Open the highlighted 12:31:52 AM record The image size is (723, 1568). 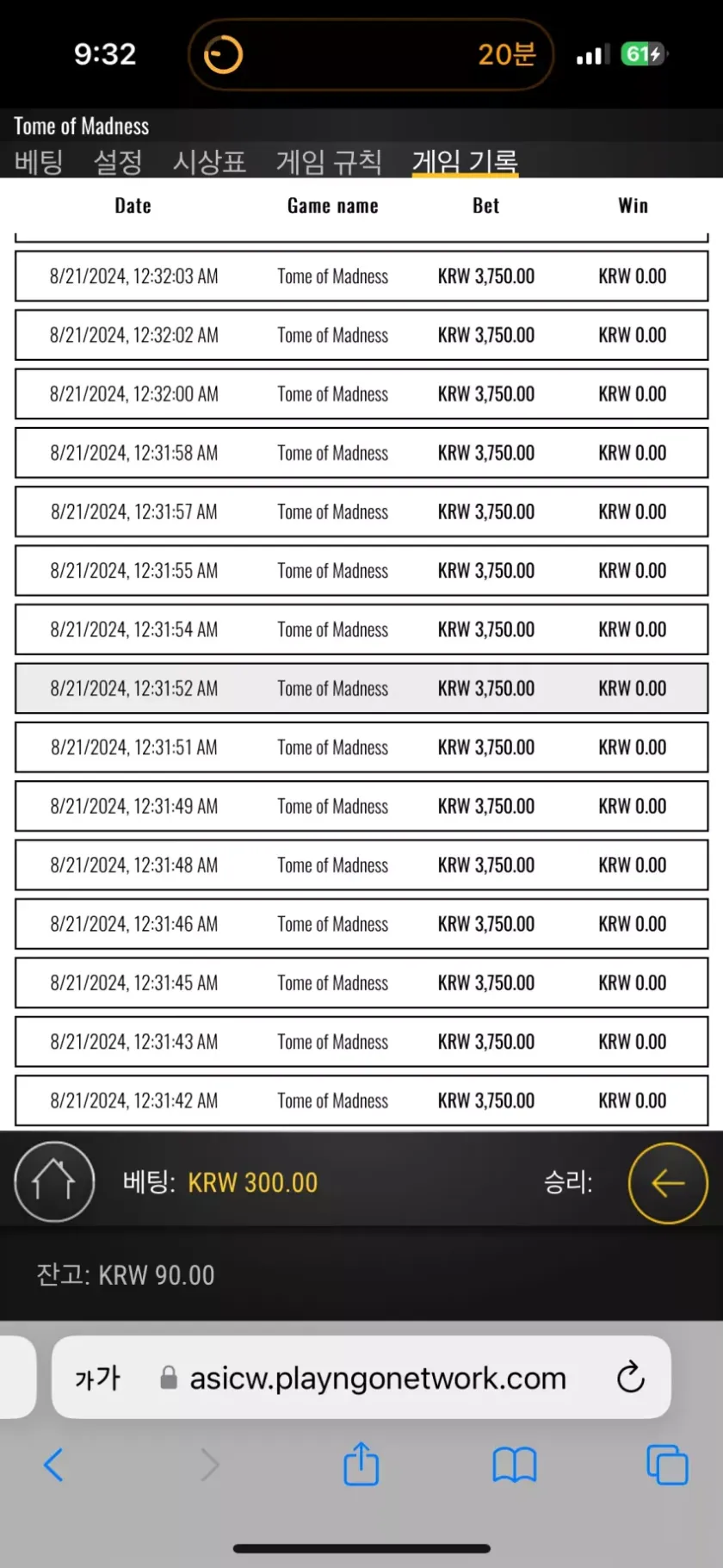[x=361, y=688]
